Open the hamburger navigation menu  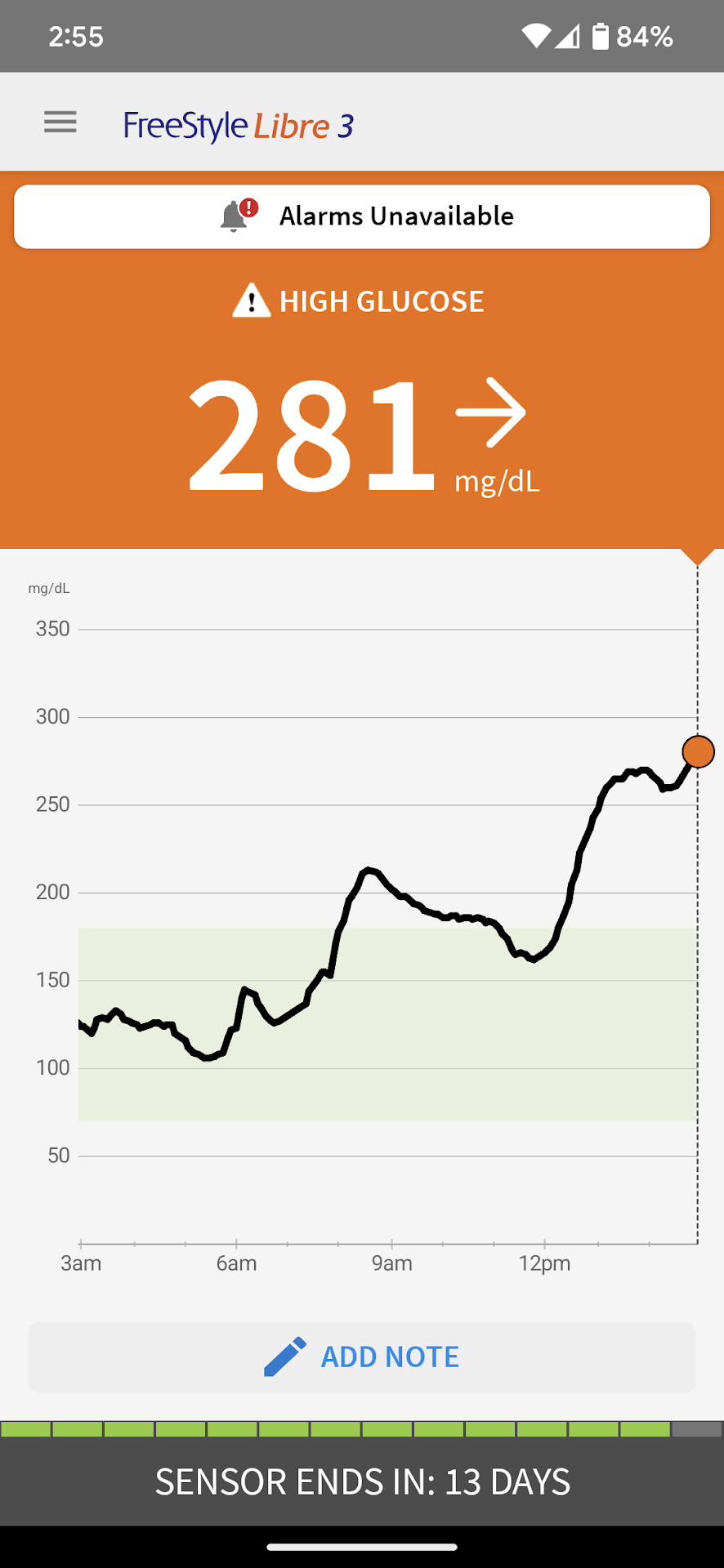point(60,122)
